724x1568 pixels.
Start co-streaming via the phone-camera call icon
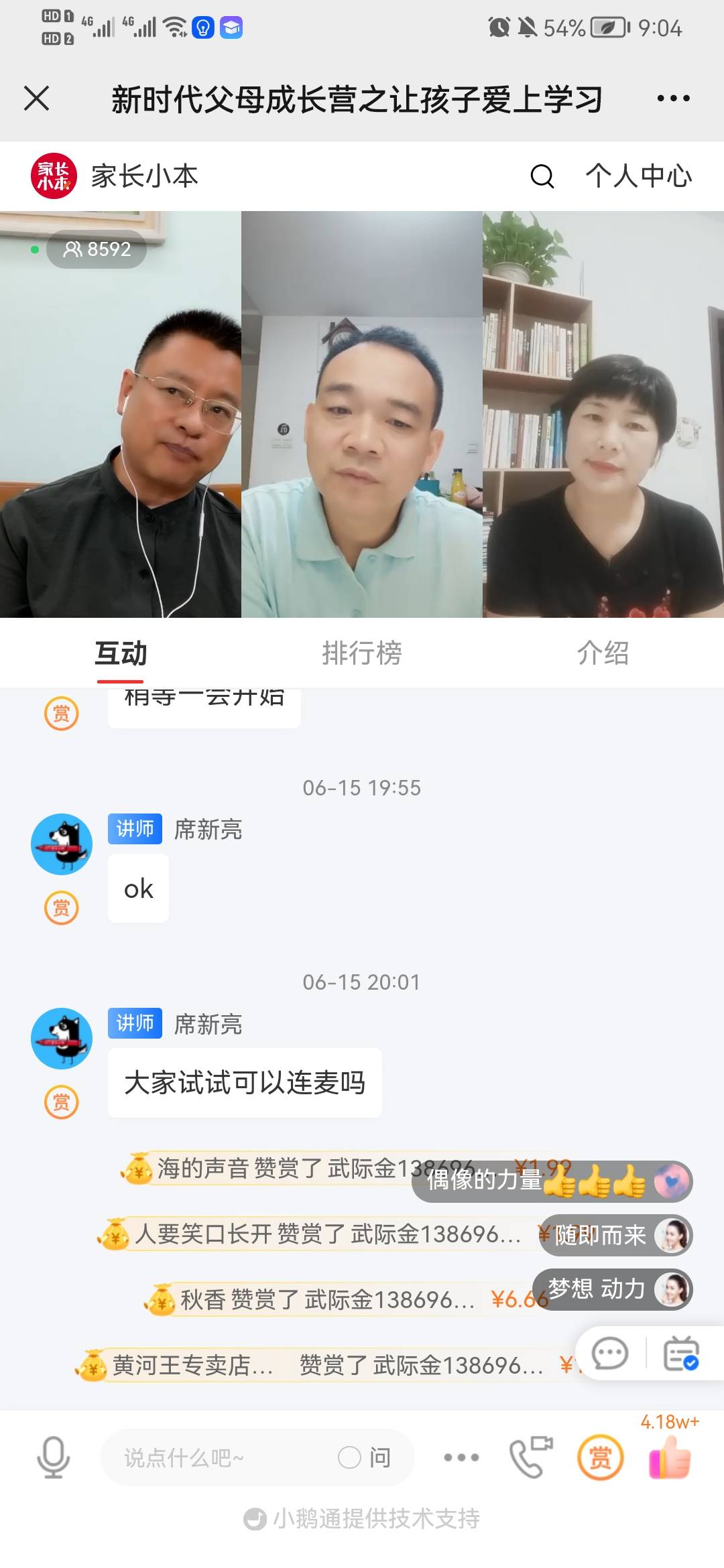coord(532,1457)
